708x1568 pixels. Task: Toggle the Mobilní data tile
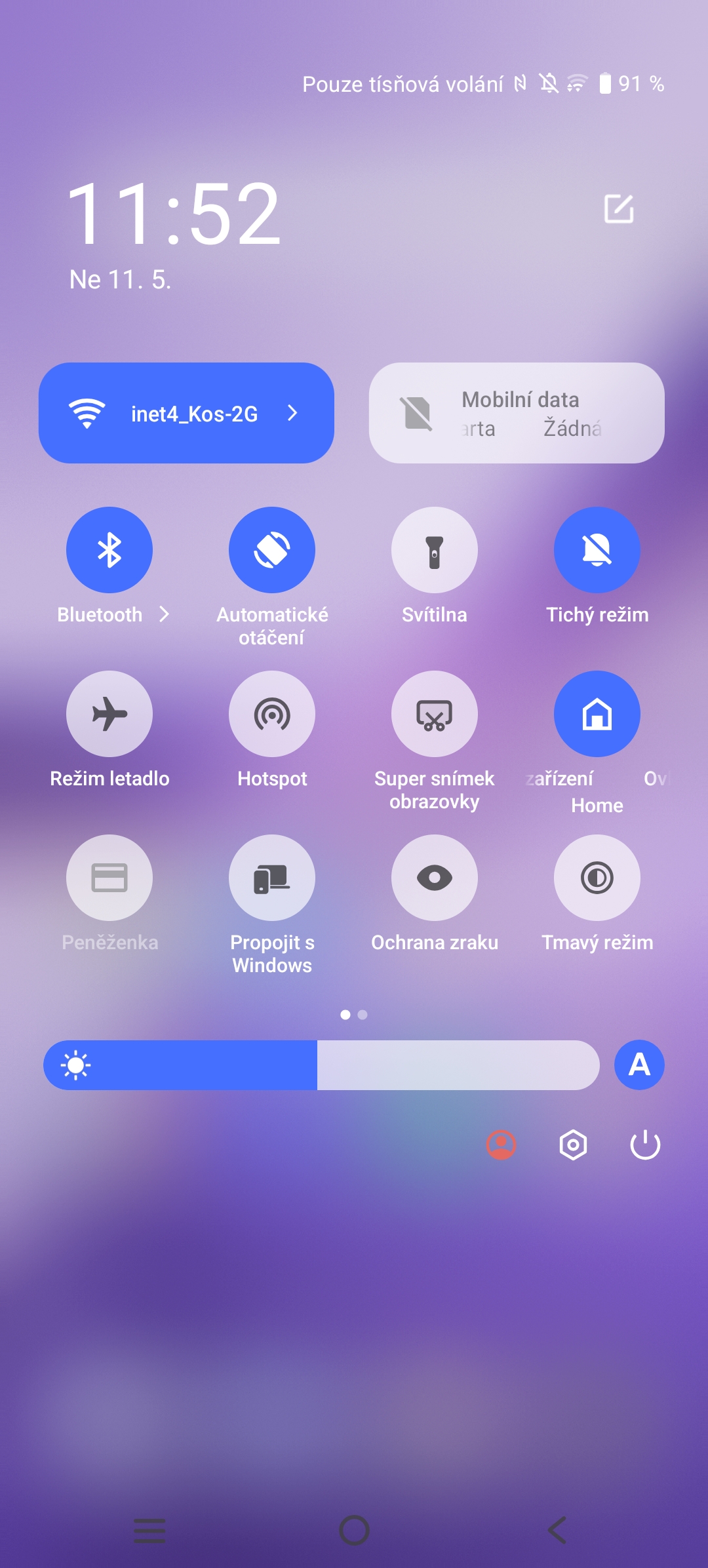click(x=517, y=413)
